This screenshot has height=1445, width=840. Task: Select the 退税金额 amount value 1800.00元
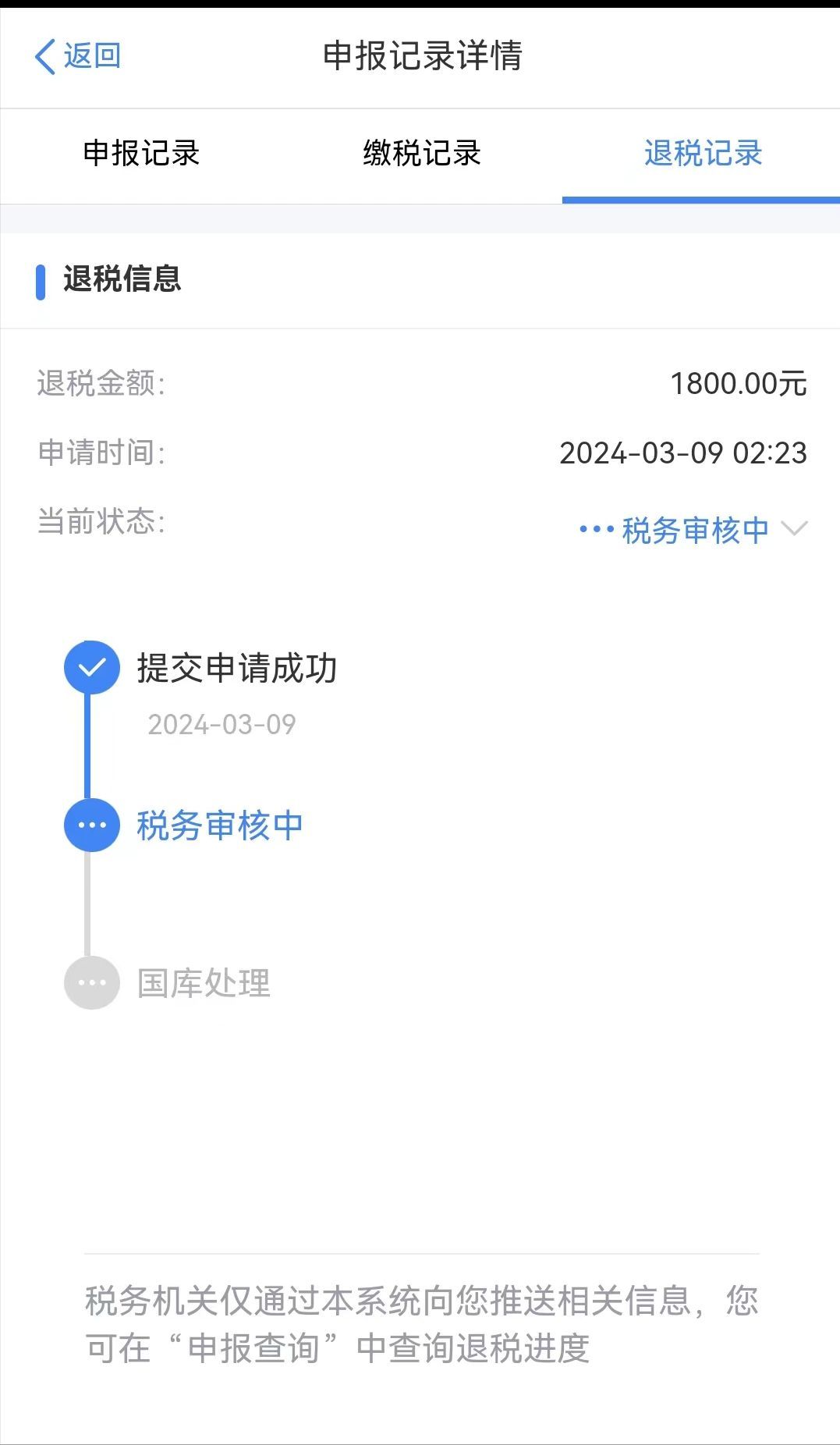click(739, 384)
